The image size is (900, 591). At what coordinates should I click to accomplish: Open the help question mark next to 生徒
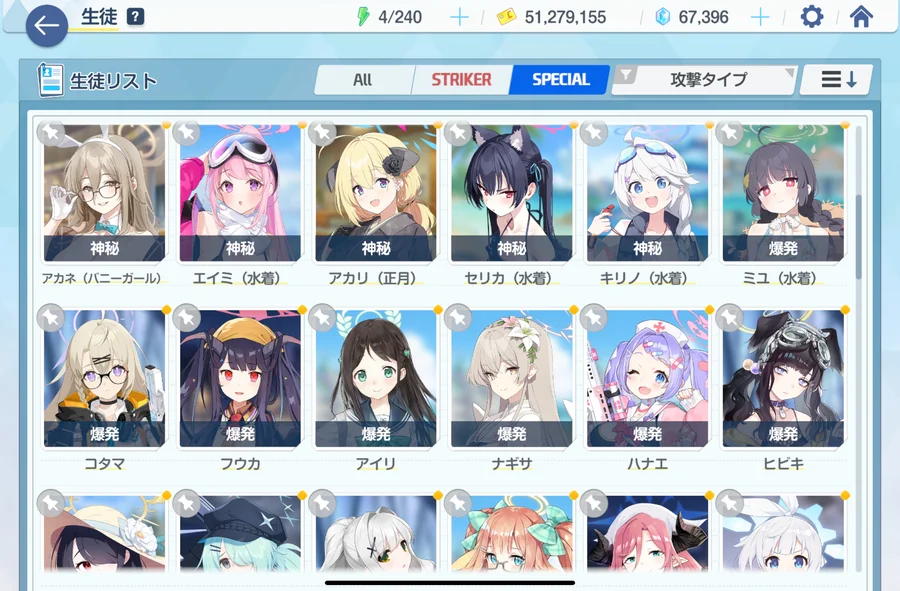pyautogui.click(x=136, y=17)
